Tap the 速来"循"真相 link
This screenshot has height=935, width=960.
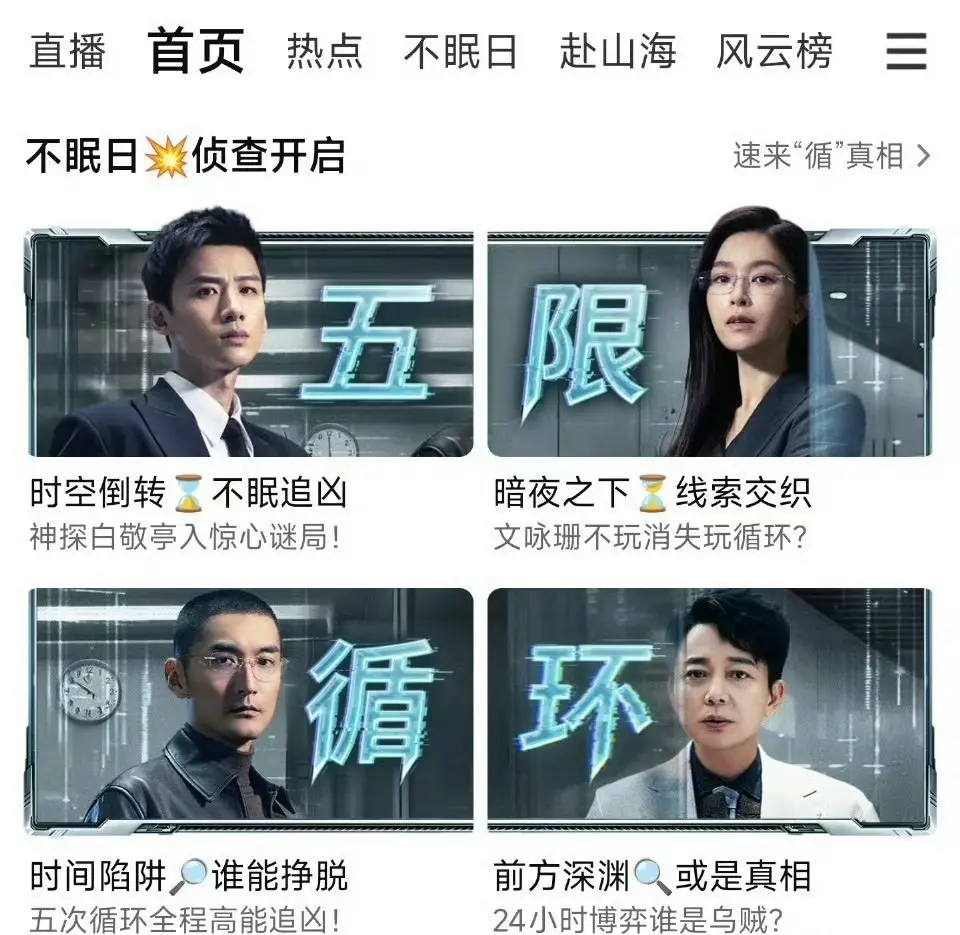coord(831,156)
